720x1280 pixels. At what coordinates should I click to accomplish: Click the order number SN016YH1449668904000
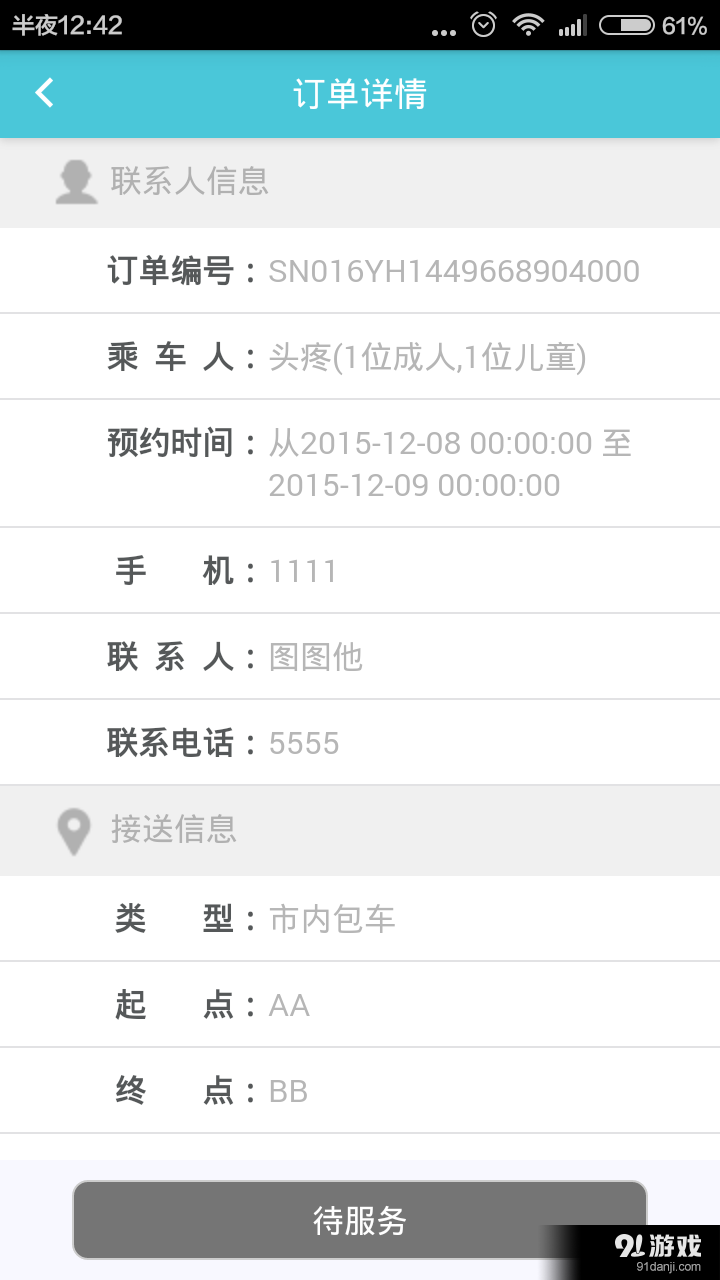452,270
